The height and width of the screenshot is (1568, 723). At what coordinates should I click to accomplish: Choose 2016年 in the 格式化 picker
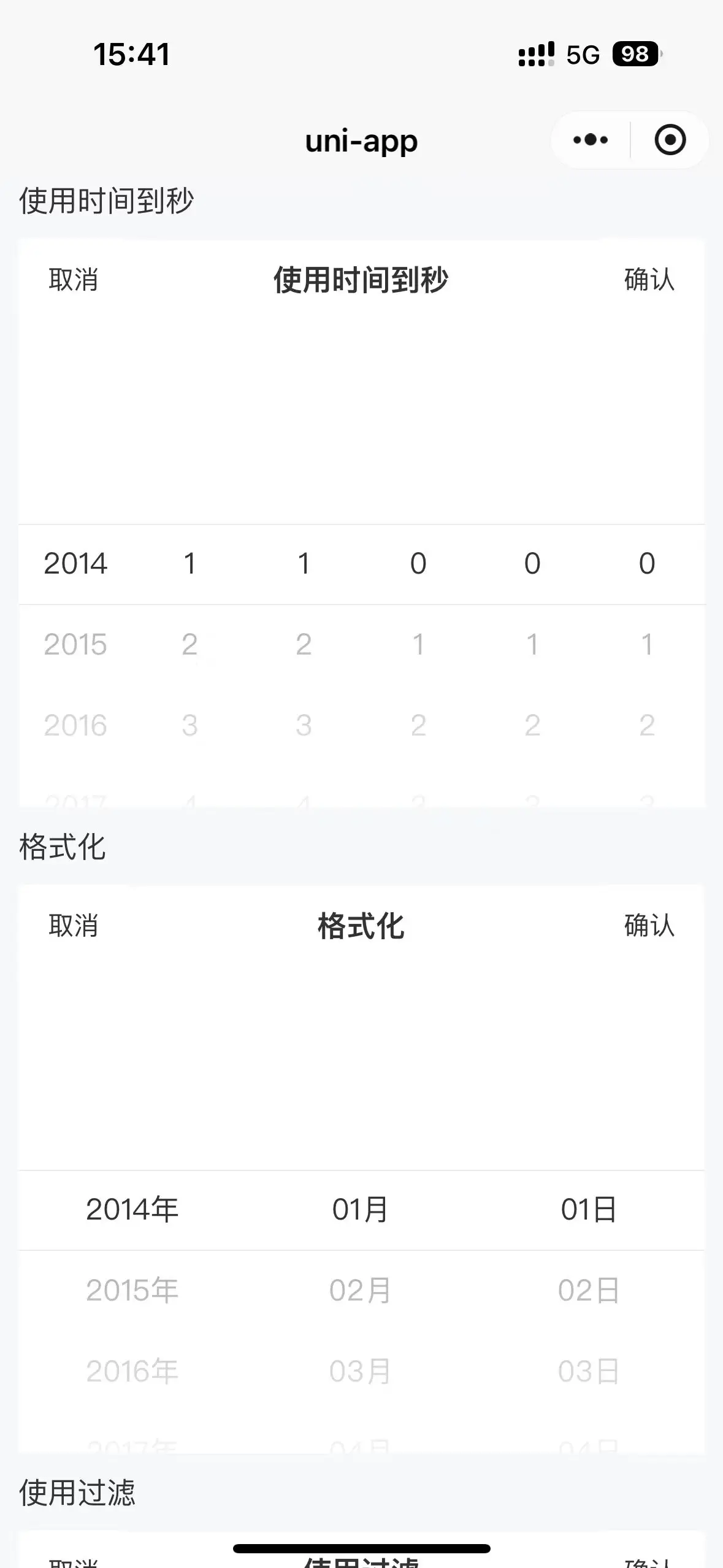pyautogui.click(x=132, y=1371)
